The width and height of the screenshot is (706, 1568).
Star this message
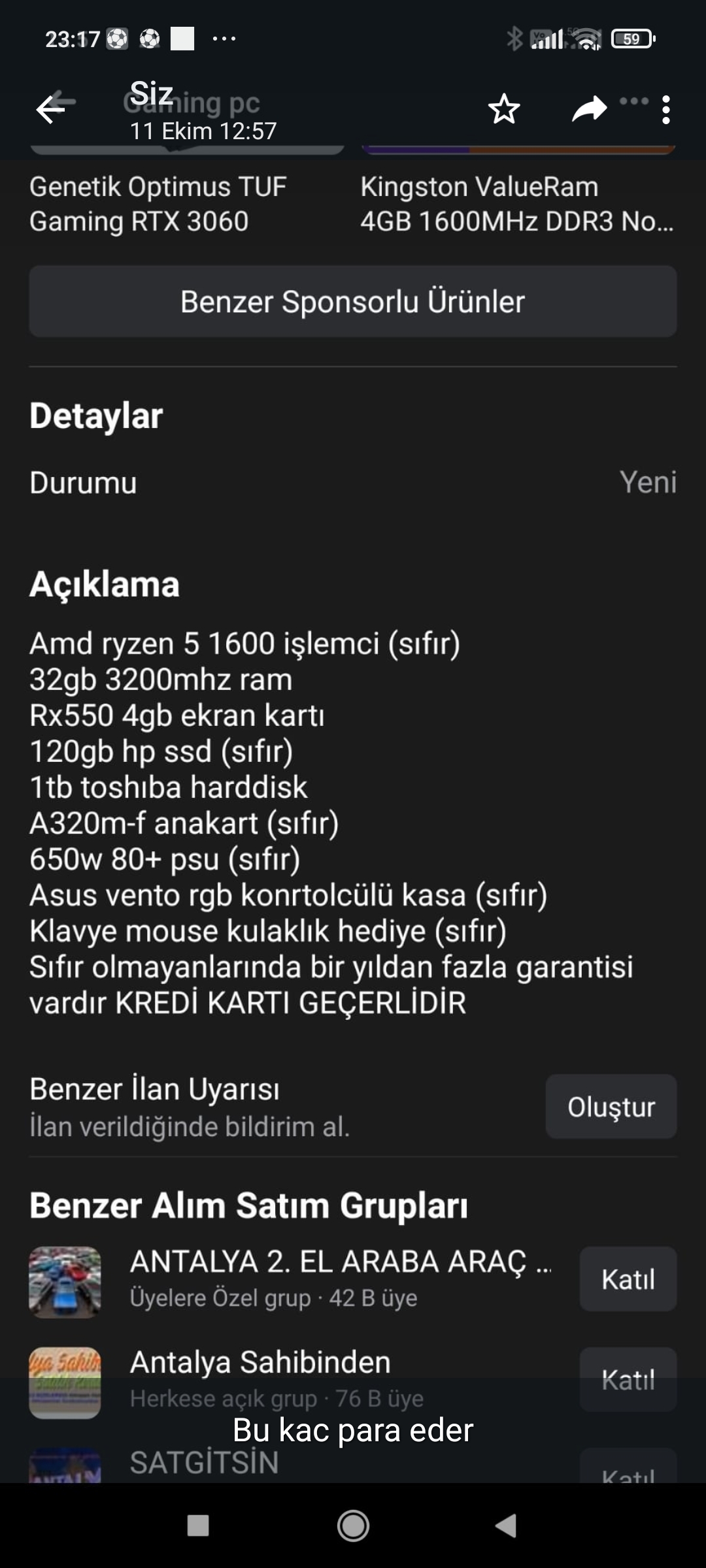(504, 109)
